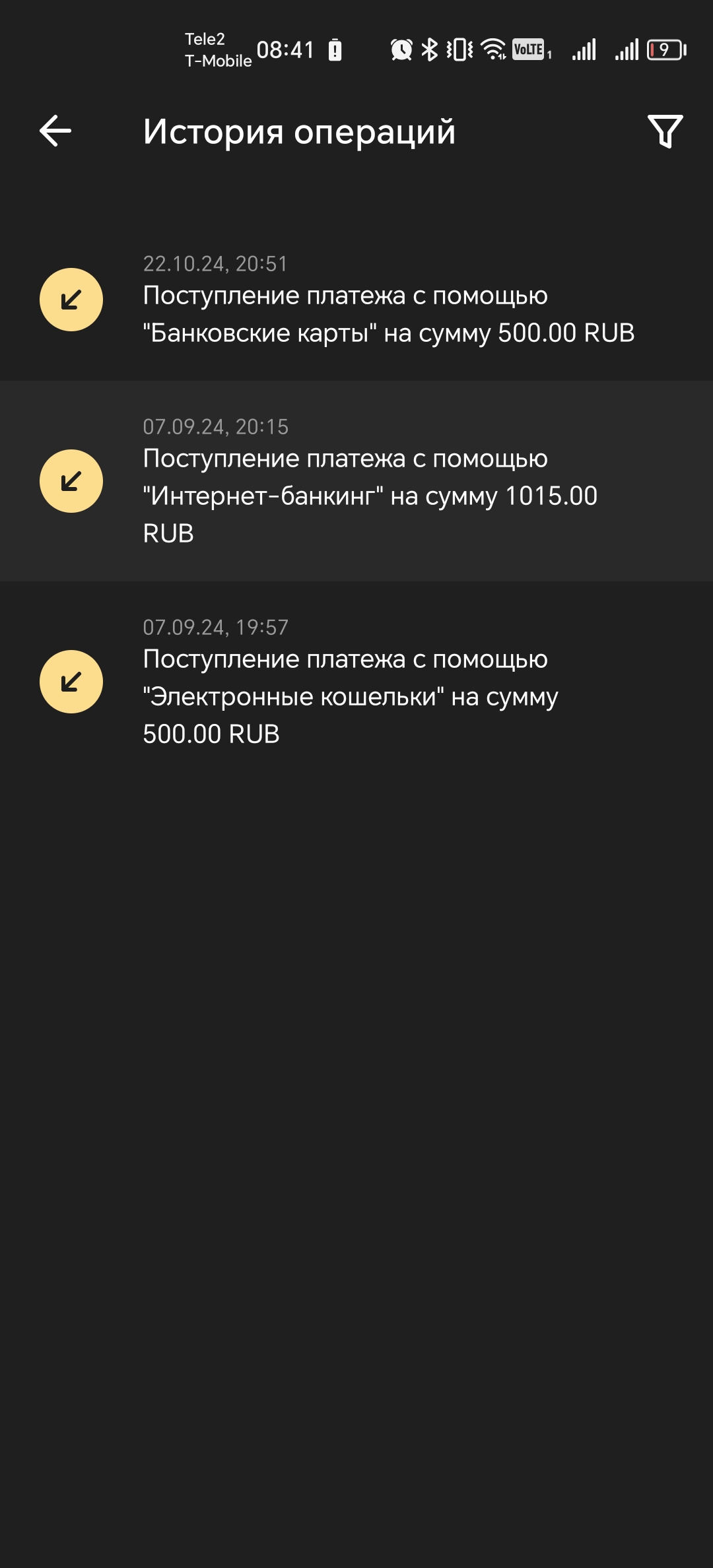Open the 22.10.24 bank cards payment entry
Screen dimensions: 713x1568
click(x=356, y=301)
